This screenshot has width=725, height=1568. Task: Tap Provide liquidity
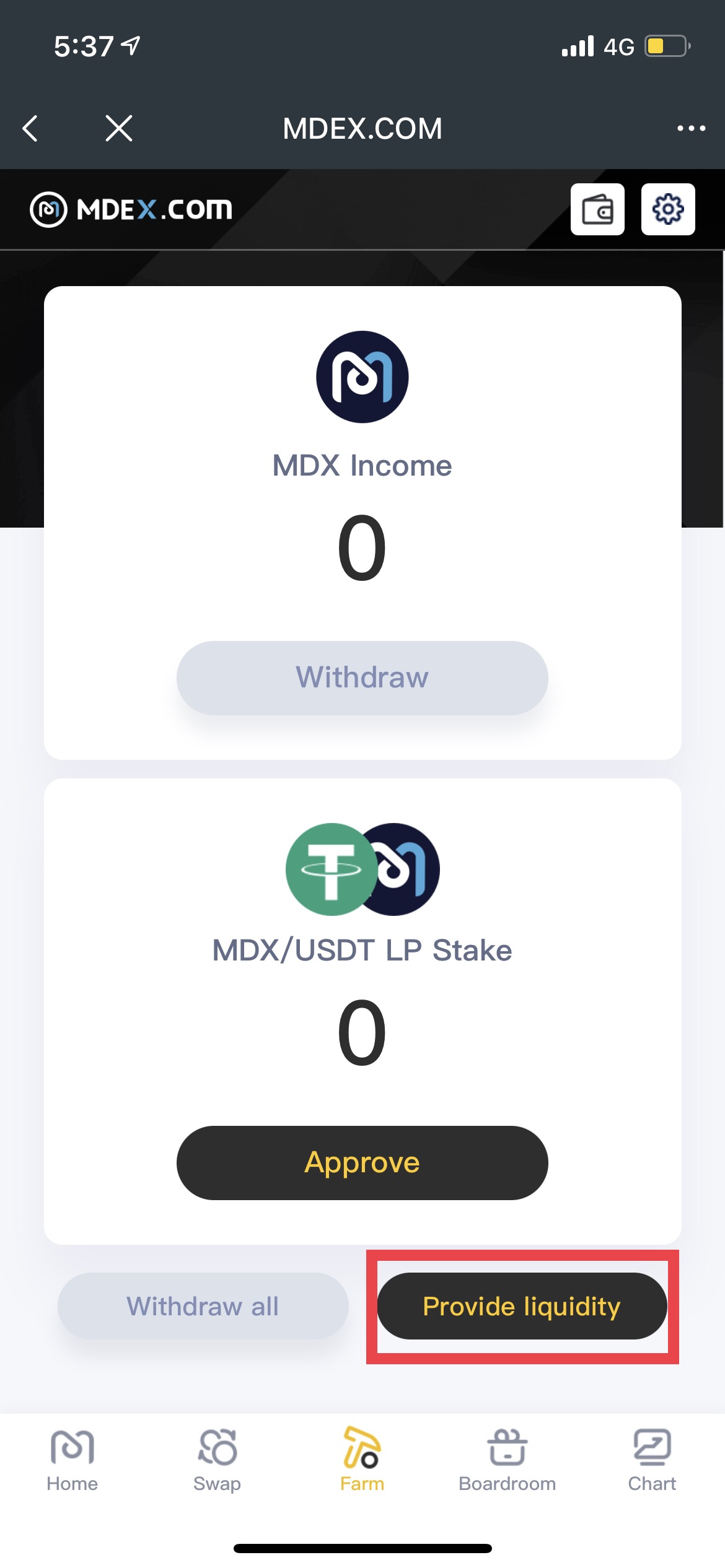coord(522,1306)
